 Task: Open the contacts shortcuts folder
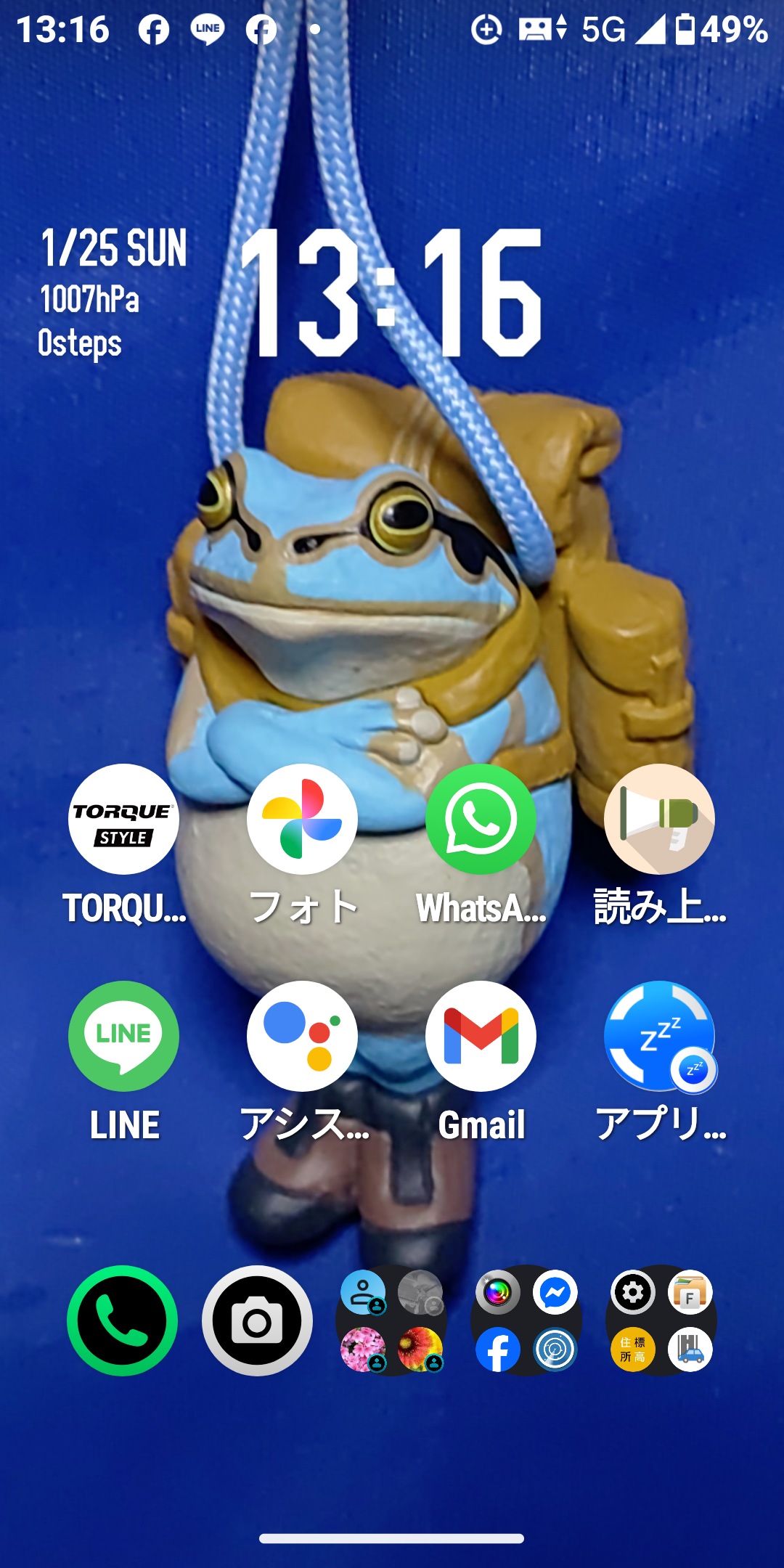click(x=391, y=1320)
